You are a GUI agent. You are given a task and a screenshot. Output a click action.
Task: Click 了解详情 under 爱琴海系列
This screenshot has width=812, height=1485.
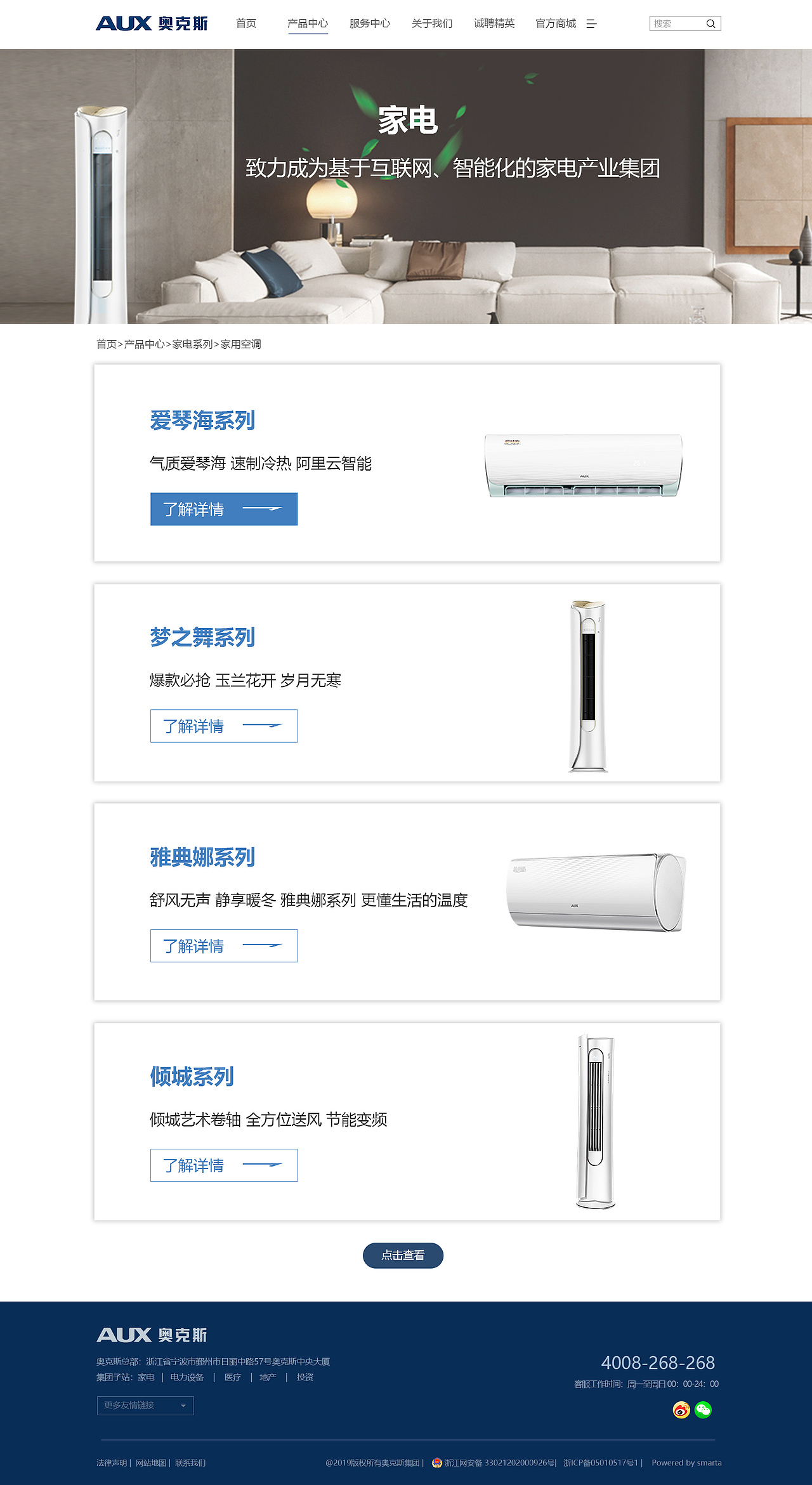pos(223,508)
